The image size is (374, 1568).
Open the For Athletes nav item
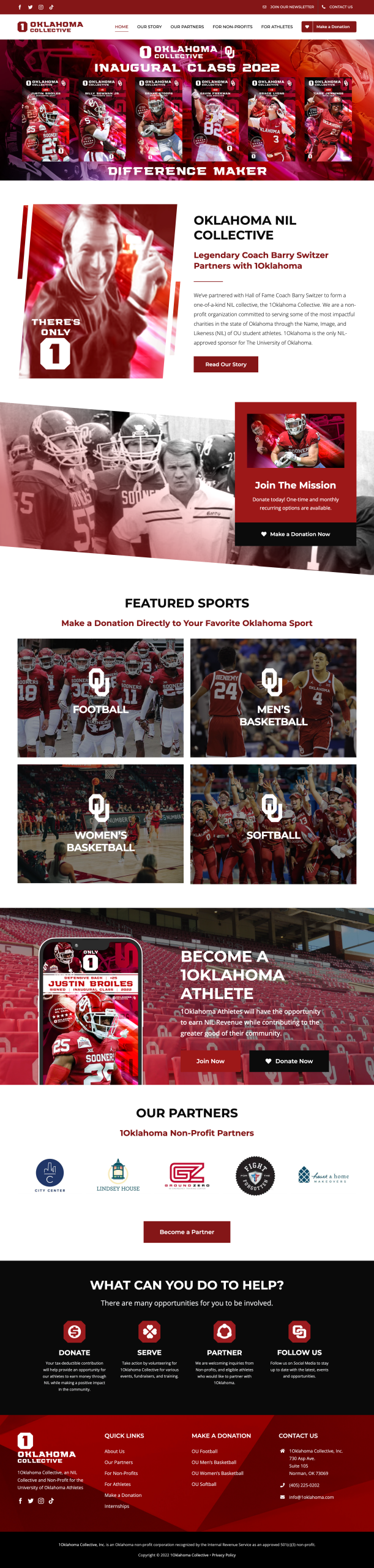click(x=277, y=27)
